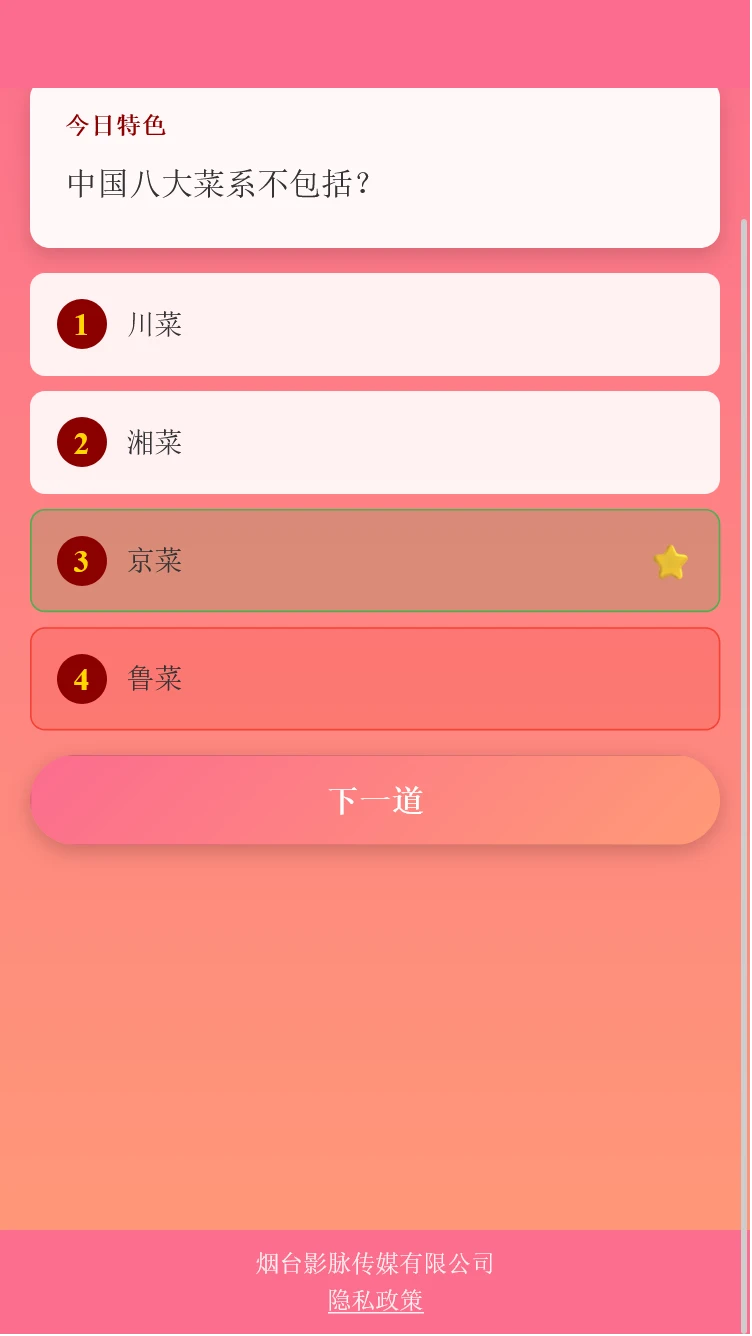Click the star icon on 京菜 option
This screenshot has width=752, height=1336.
tap(671, 561)
